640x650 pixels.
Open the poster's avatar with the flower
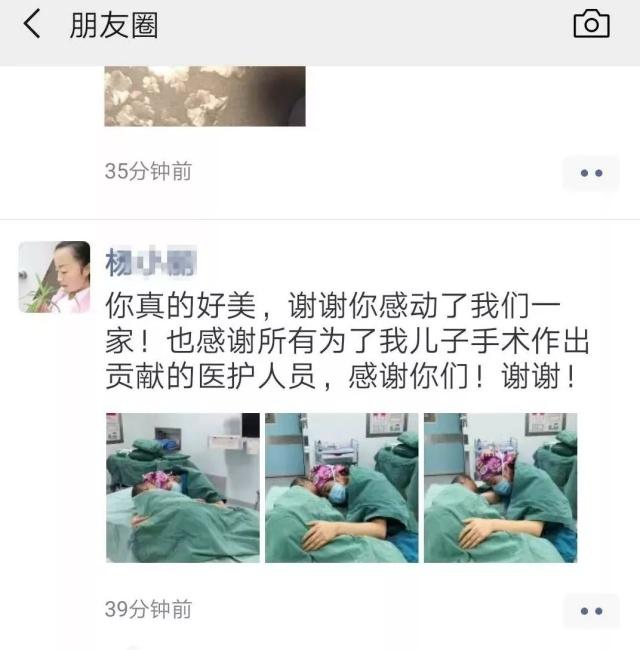(54, 277)
